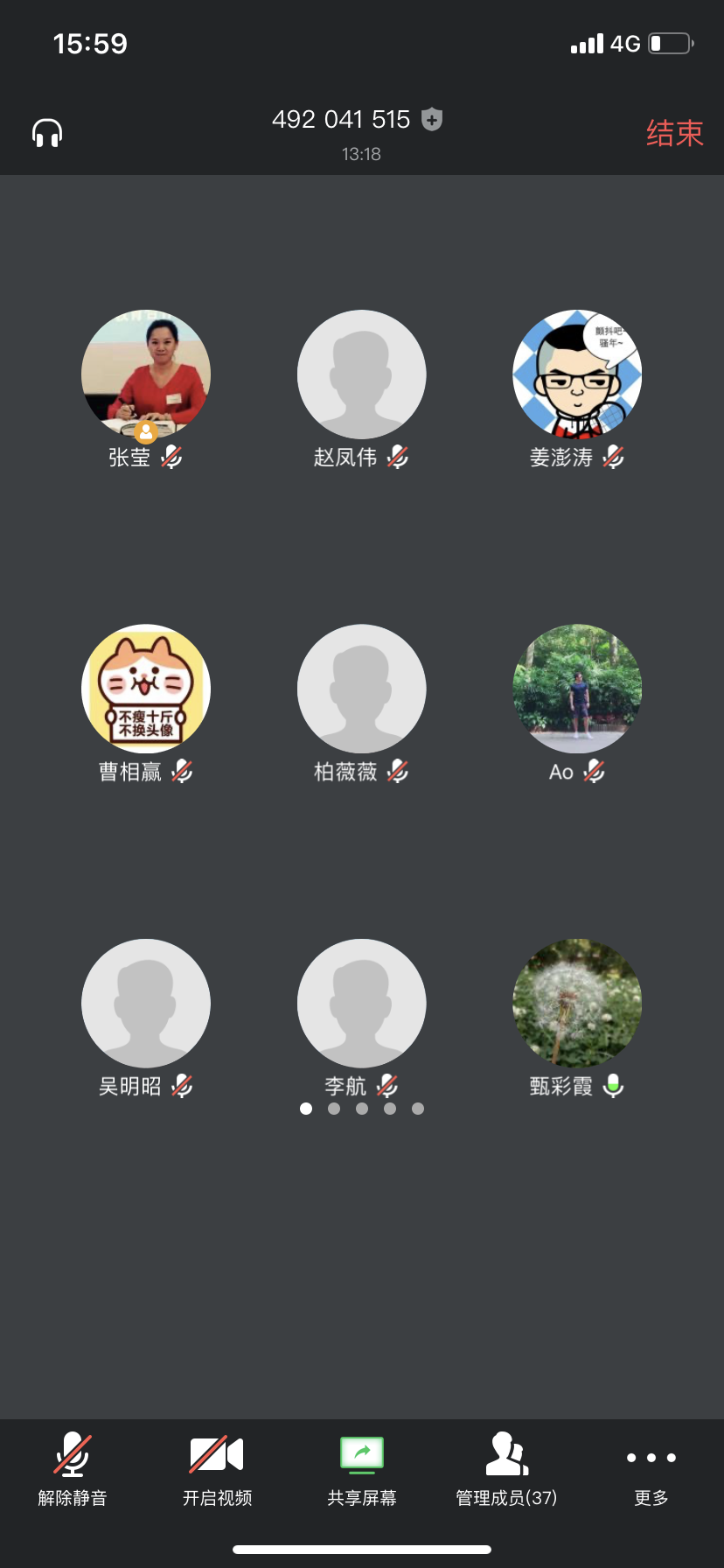Select participant 甄彩霞's avatar
724x1568 pixels.
(577, 1004)
